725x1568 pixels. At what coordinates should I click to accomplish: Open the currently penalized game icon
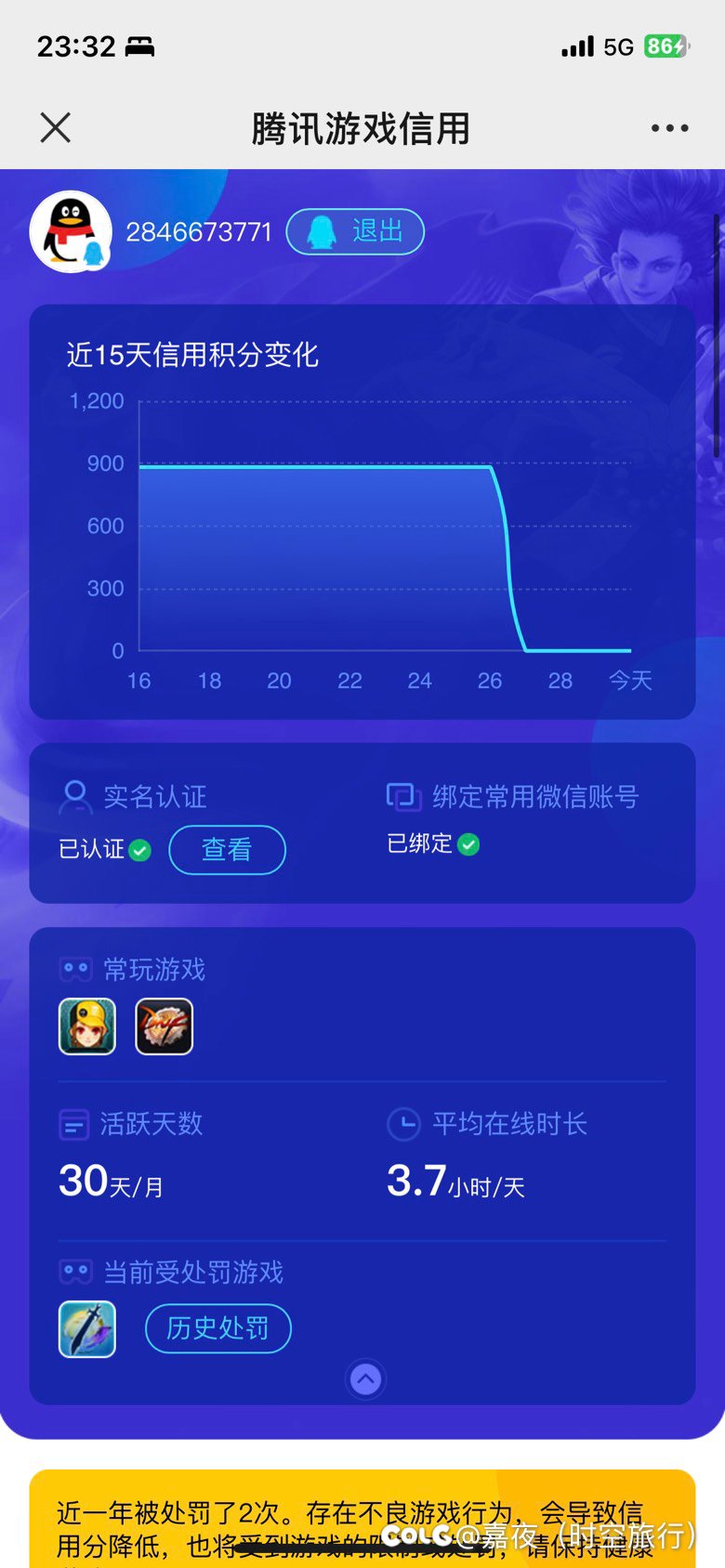(87, 1329)
